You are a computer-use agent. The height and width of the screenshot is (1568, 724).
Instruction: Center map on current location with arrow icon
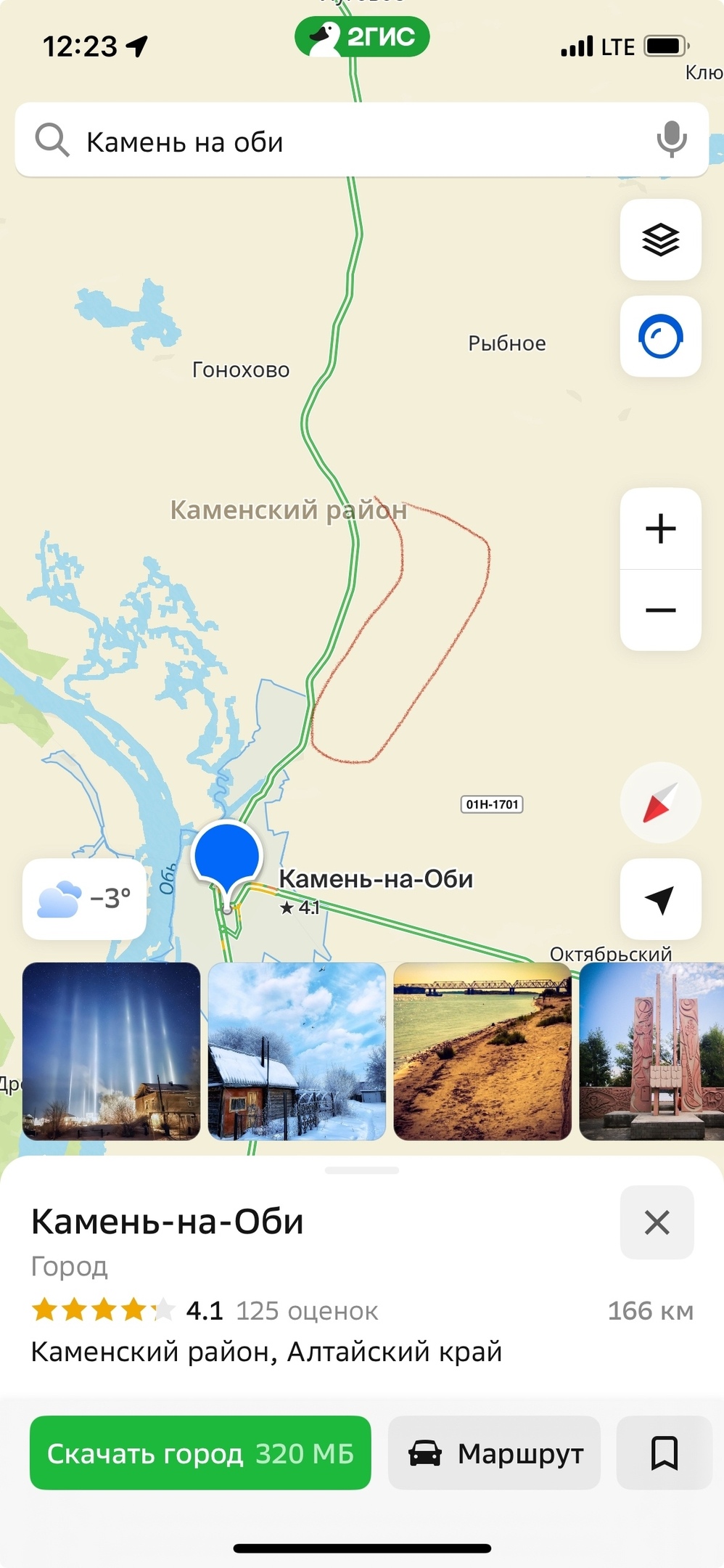click(x=660, y=899)
